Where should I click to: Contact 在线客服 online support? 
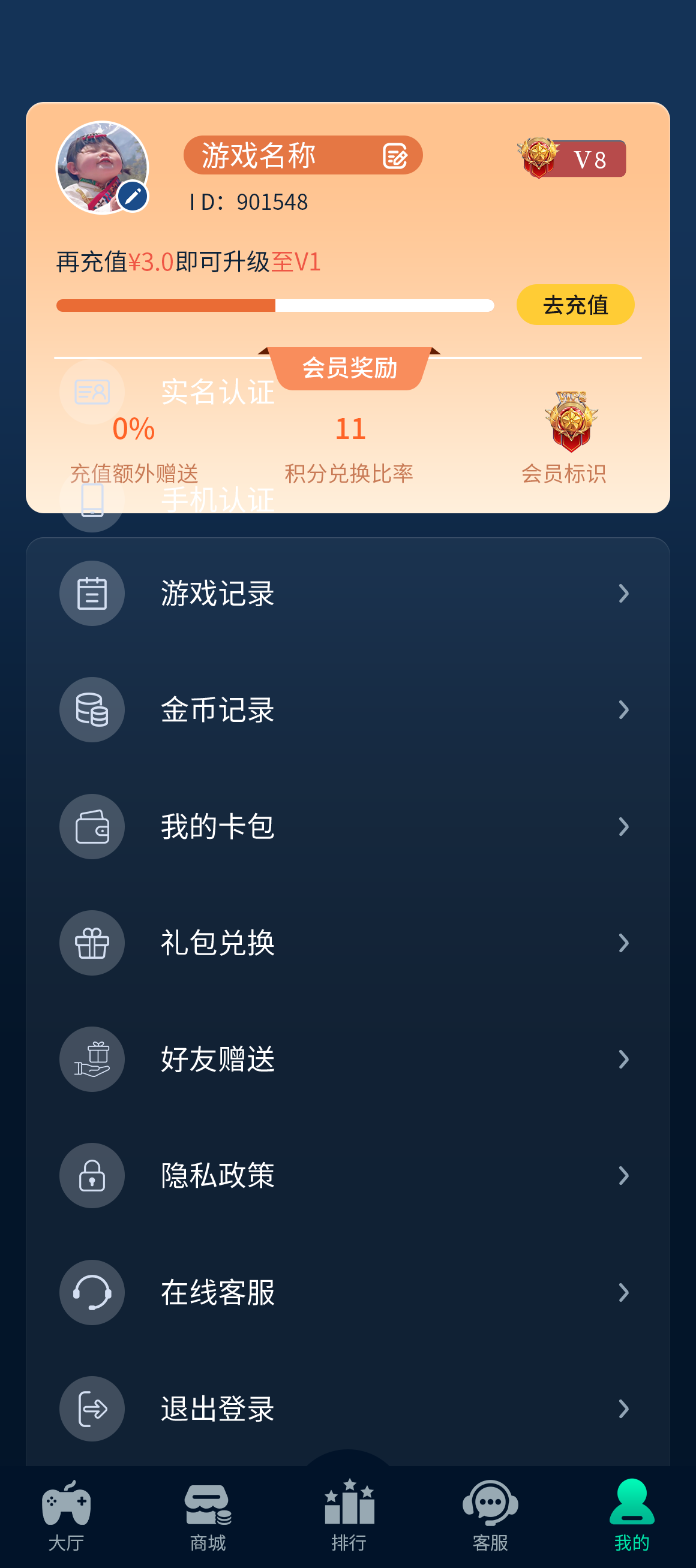coord(347,1292)
